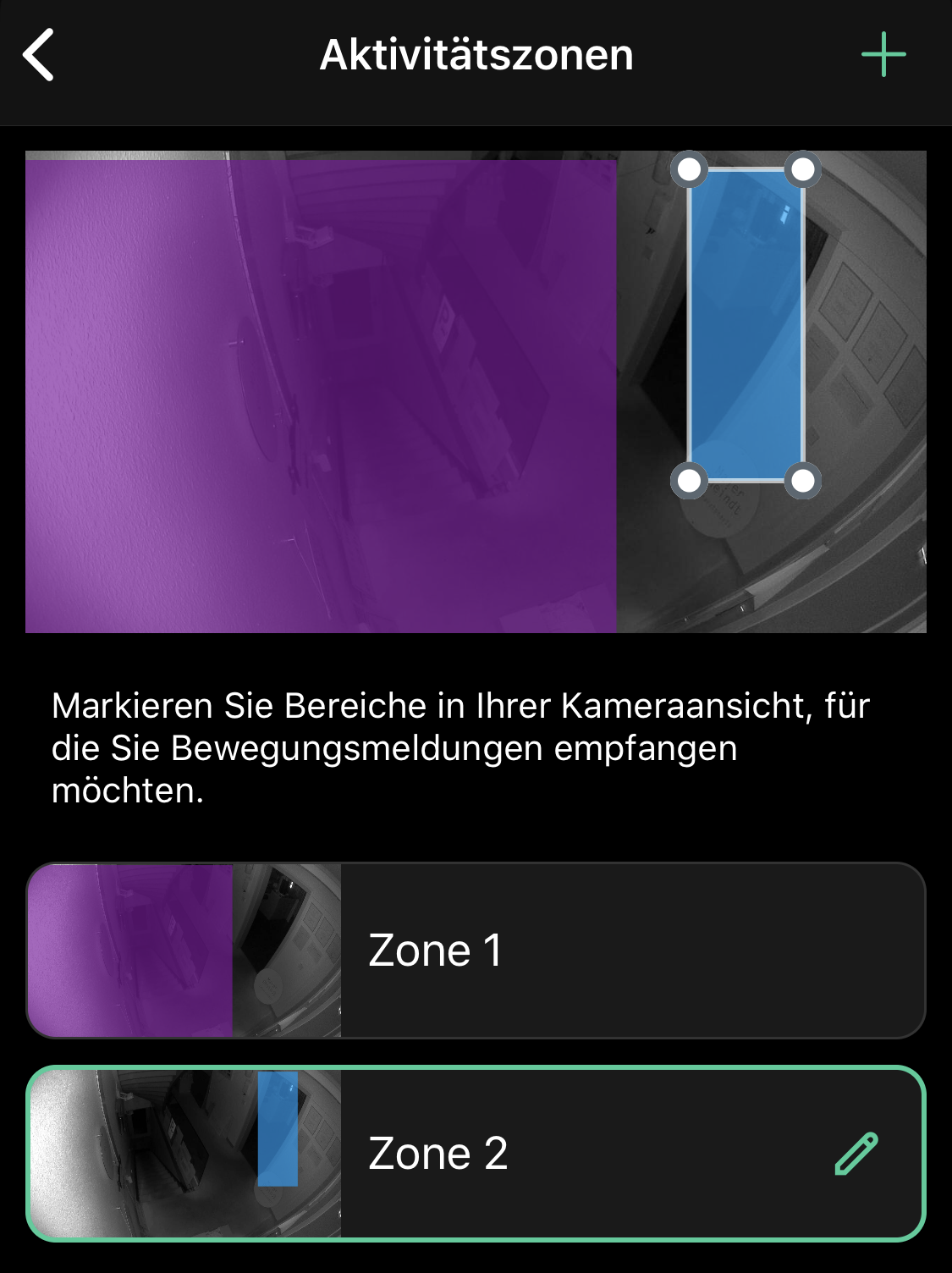Image resolution: width=952 pixels, height=1273 pixels.
Task: Tap the blue zone's top-right corner handle
Action: pos(802,169)
